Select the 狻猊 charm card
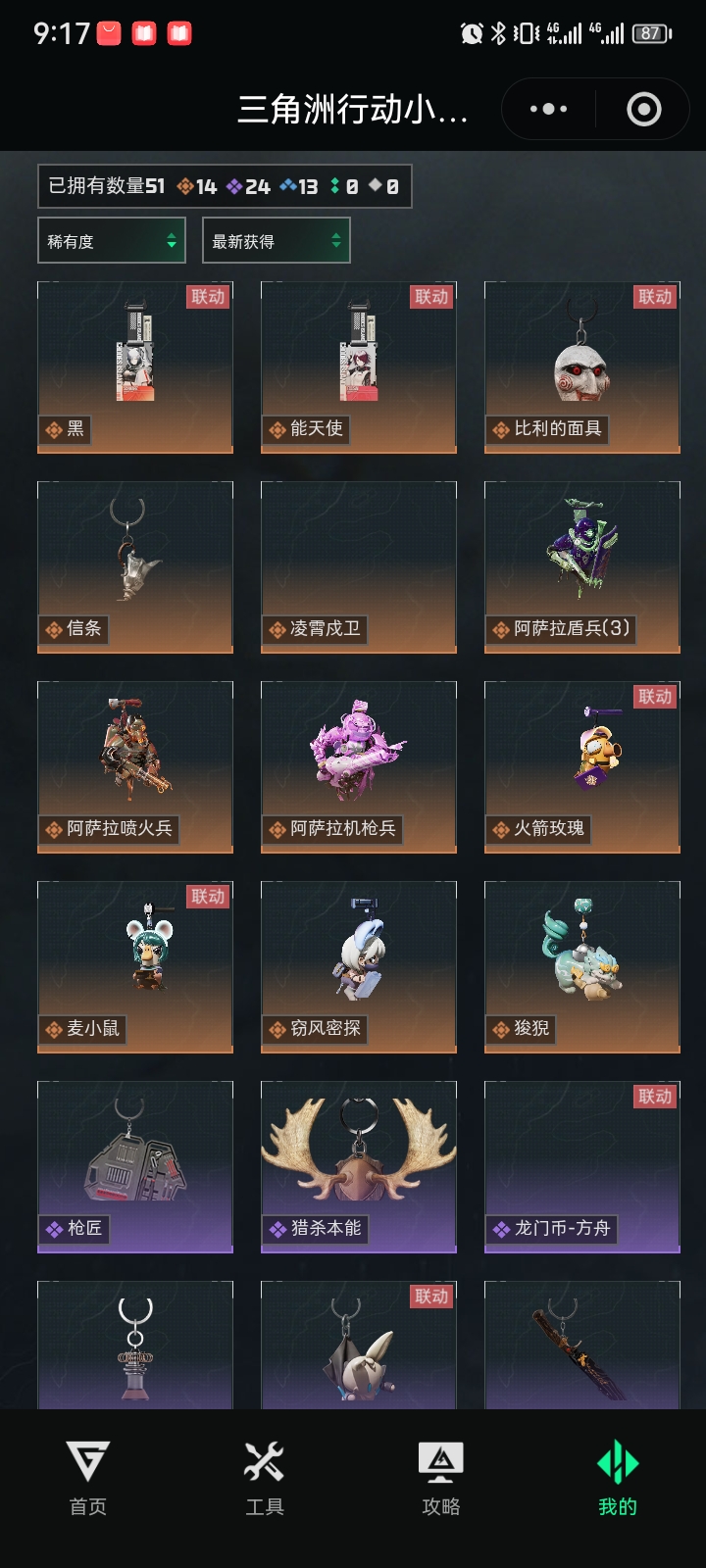The width and height of the screenshot is (706, 1568). pyautogui.click(x=582, y=967)
